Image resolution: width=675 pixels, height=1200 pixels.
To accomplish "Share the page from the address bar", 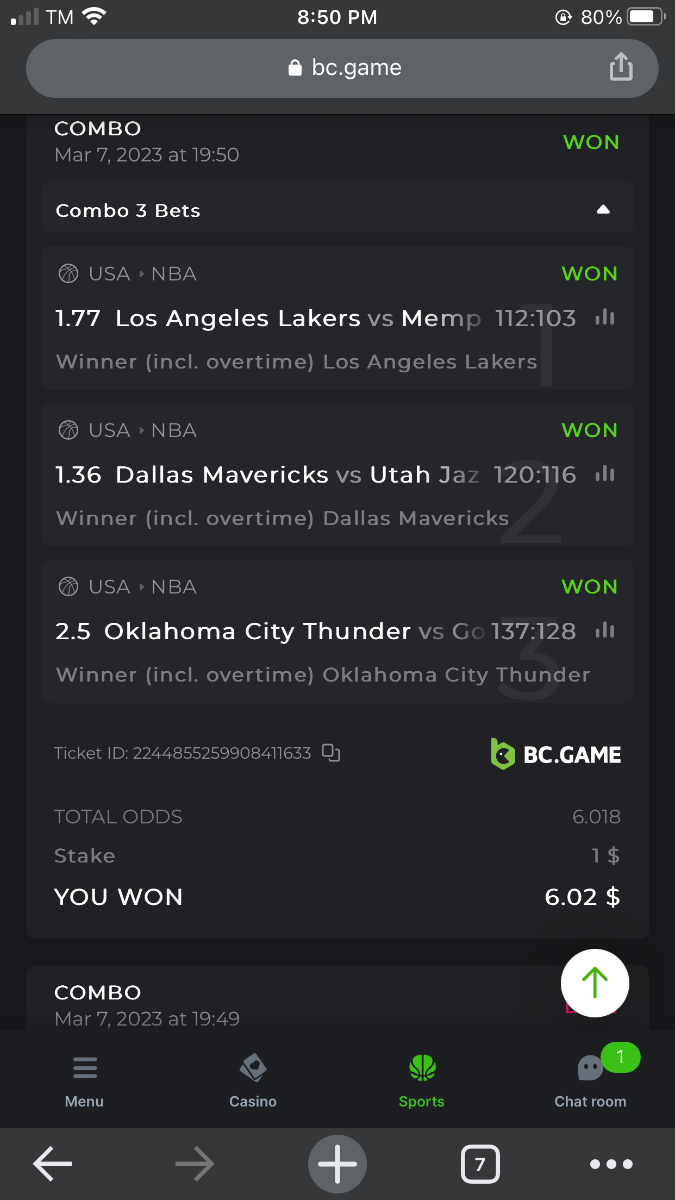I will point(621,67).
